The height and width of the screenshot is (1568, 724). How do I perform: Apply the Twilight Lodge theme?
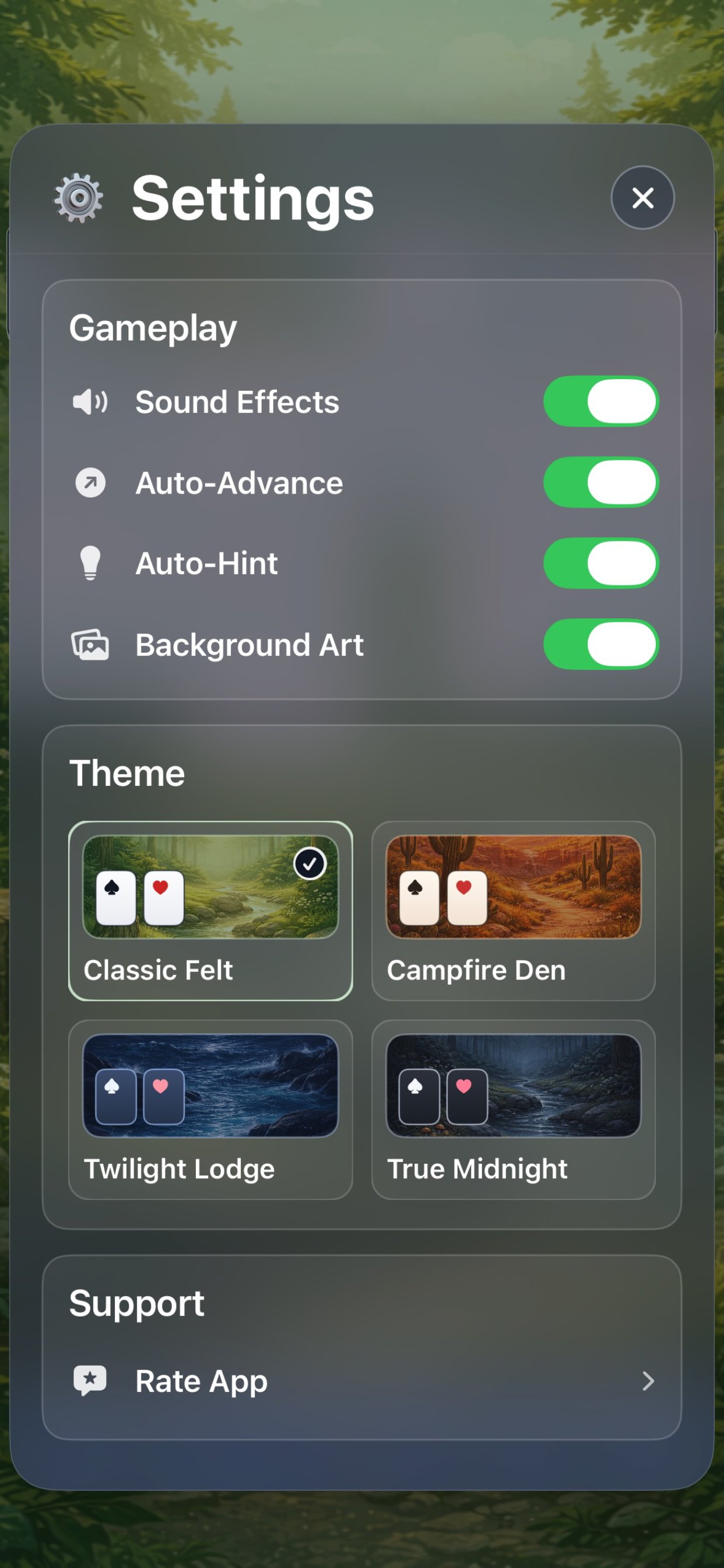coord(210,1109)
